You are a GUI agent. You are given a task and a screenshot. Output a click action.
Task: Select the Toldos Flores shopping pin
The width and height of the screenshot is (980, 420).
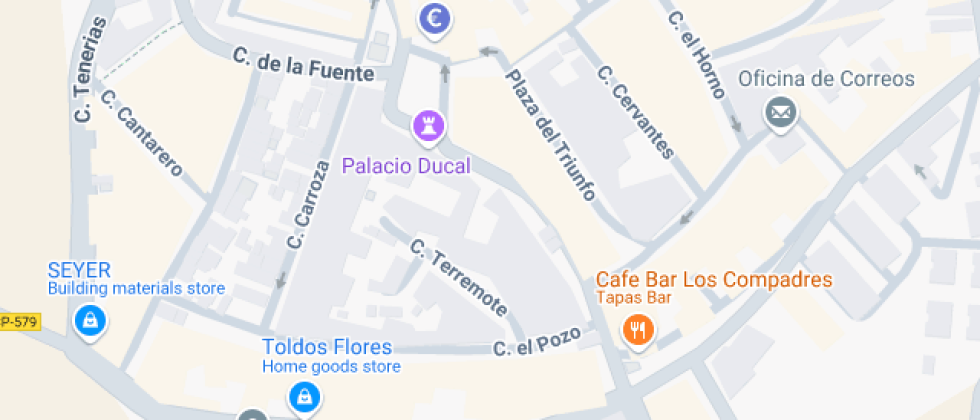304,397
